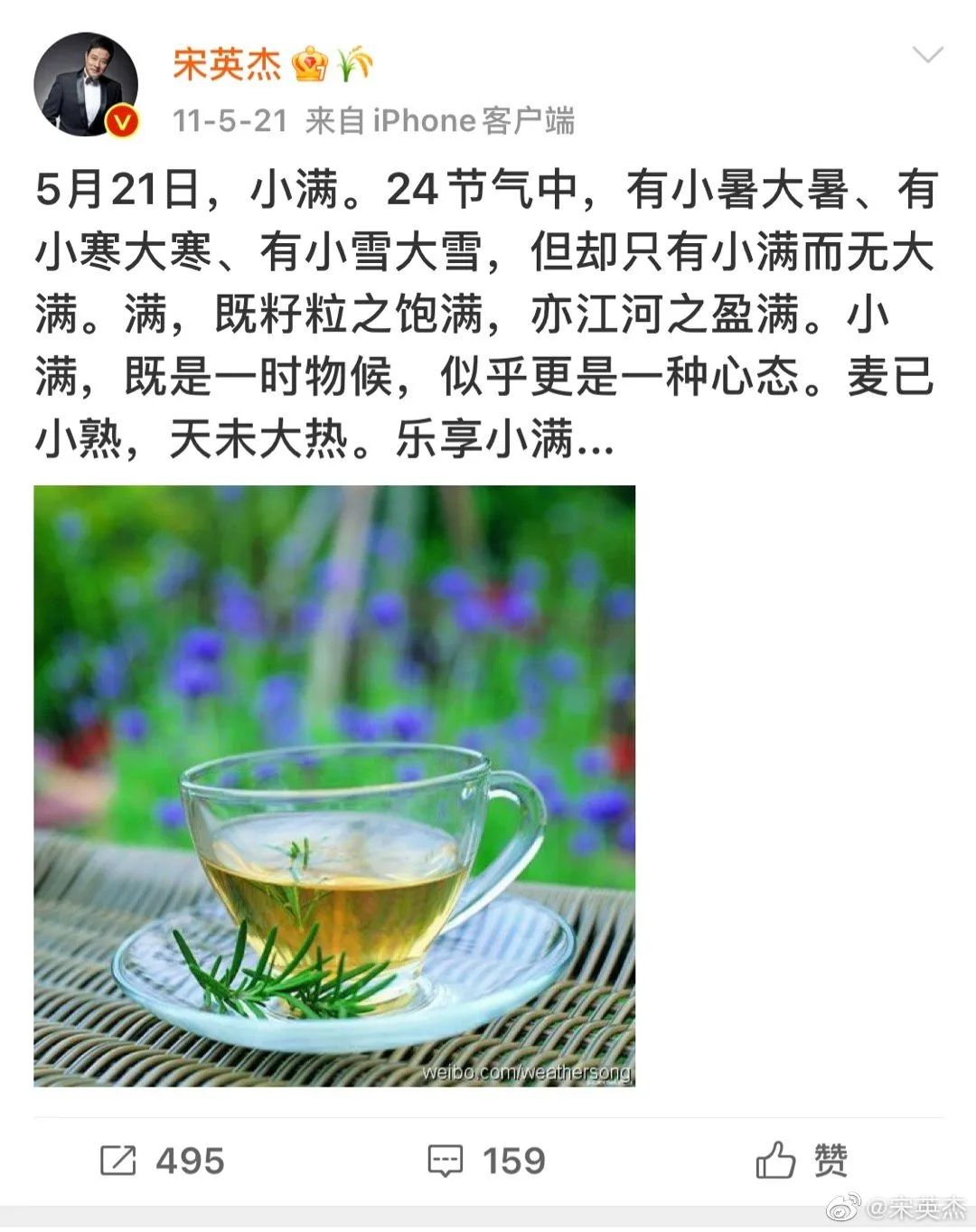Open the tea cup photo
Image resolution: width=976 pixels, height=1232 pixels.
tap(334, 785)
